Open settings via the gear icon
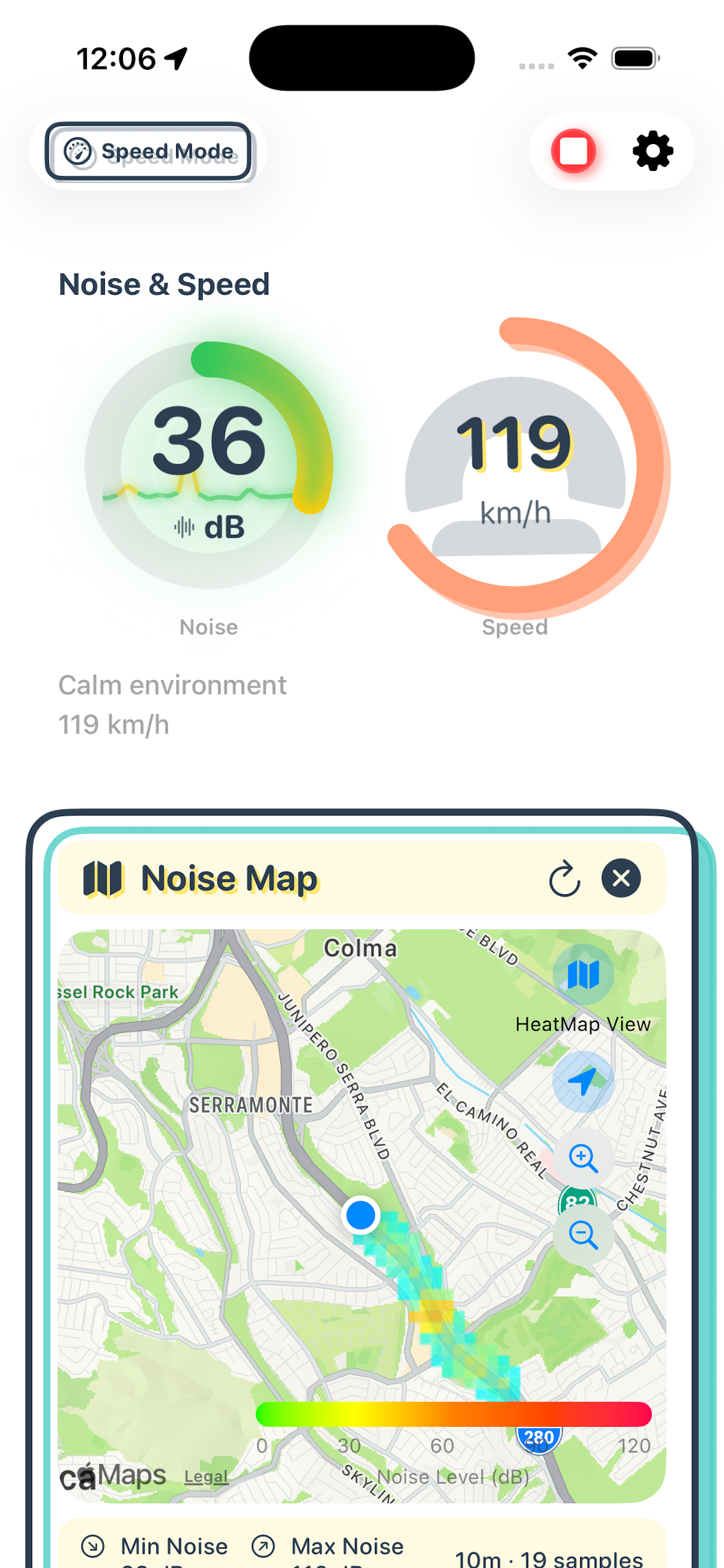Viewport: 724px width, 1568px height. click(652, 151)
